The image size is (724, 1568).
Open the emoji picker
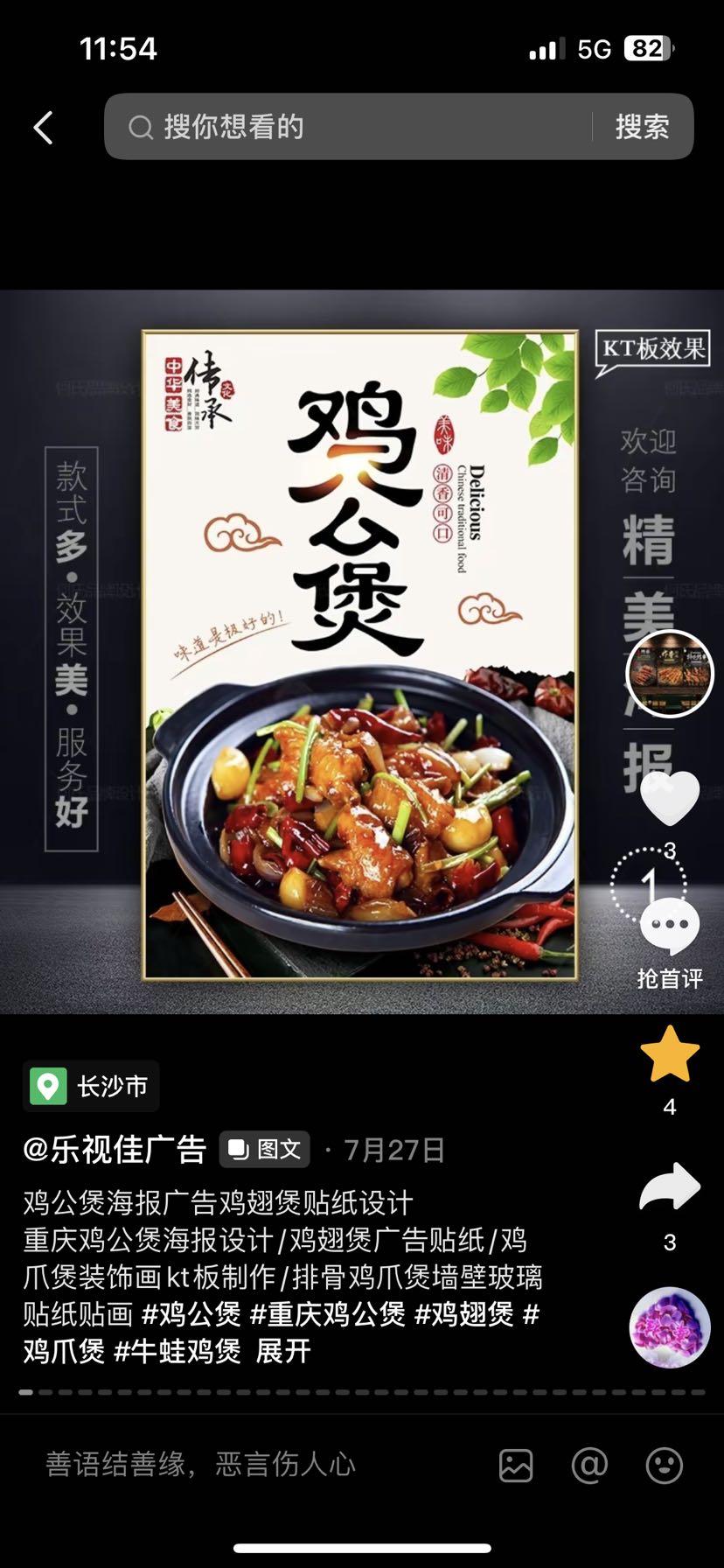tap(665, 1465)
